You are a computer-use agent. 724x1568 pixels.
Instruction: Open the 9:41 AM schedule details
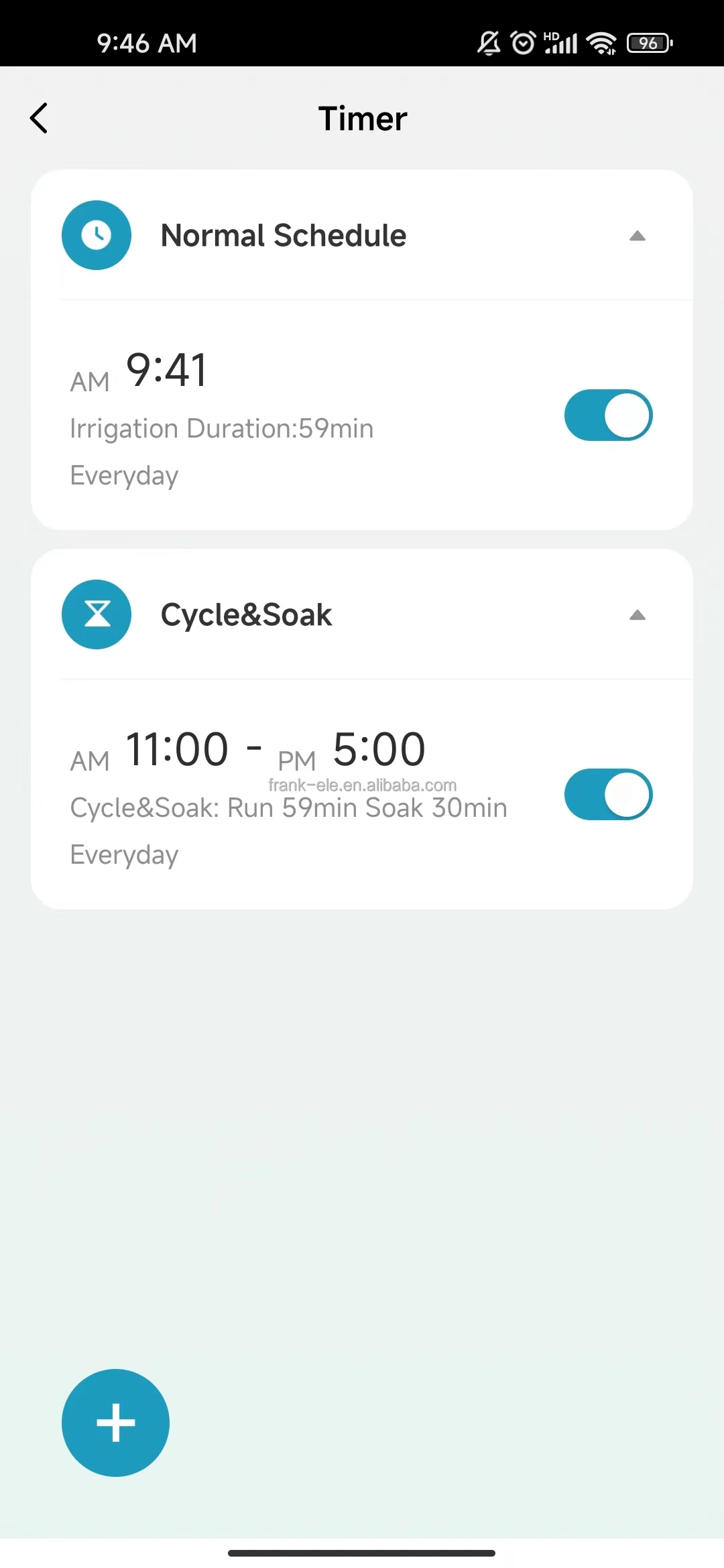tap(288, 417)
